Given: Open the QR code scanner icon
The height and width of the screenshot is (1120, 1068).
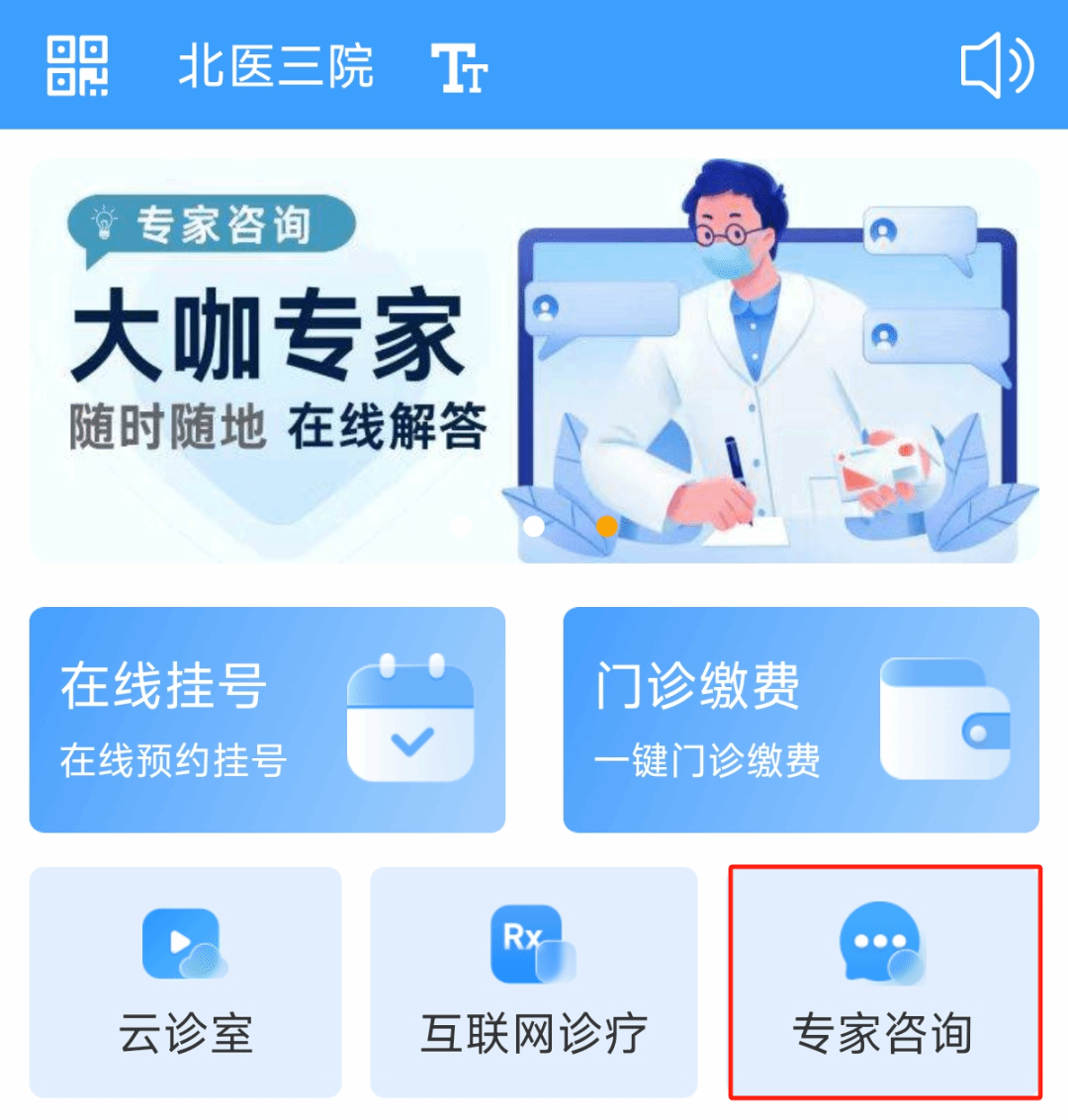Looking at the screenshot, I should (77, 65).
